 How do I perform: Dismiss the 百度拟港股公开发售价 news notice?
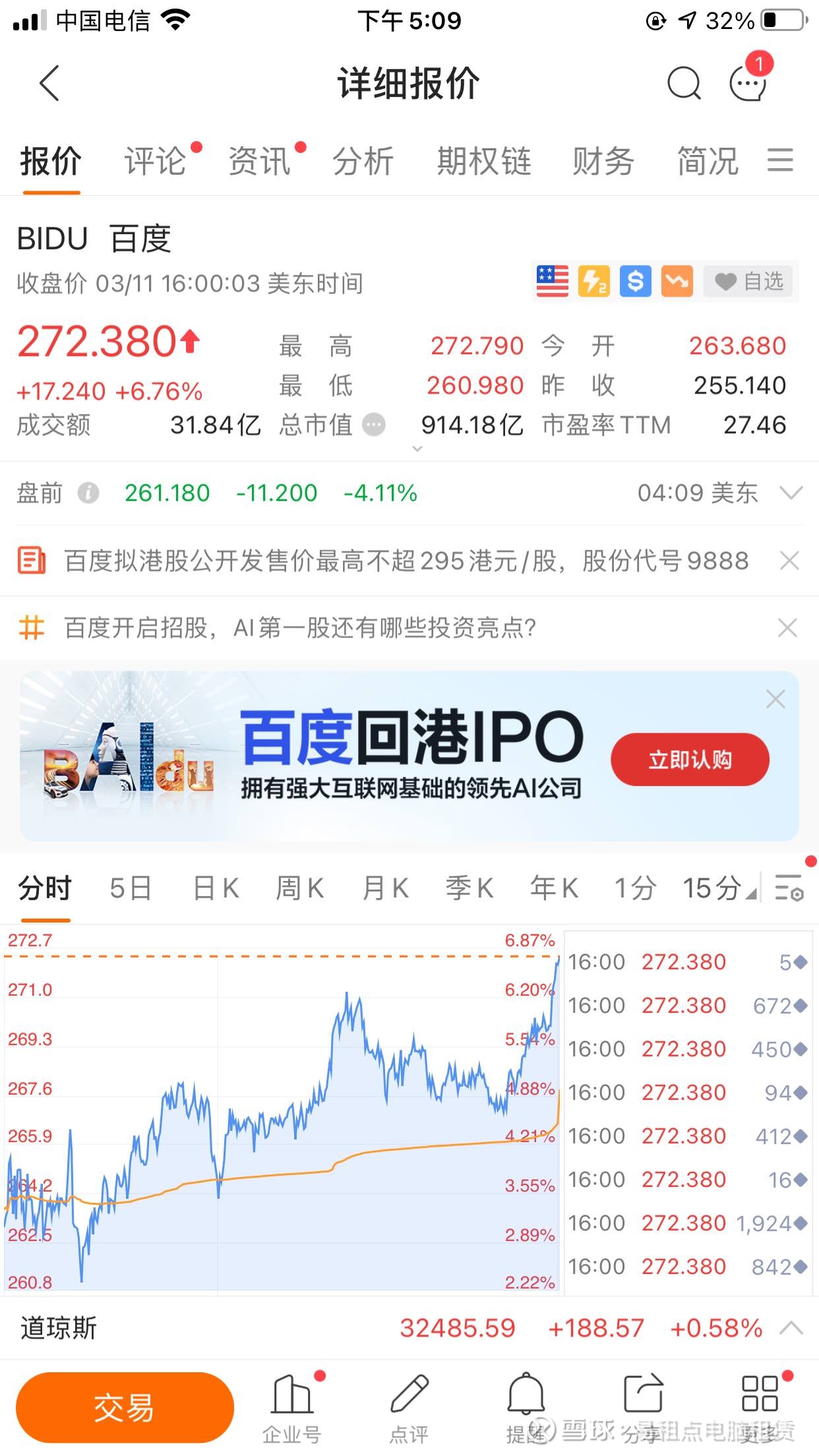click(x=789, y=561)
